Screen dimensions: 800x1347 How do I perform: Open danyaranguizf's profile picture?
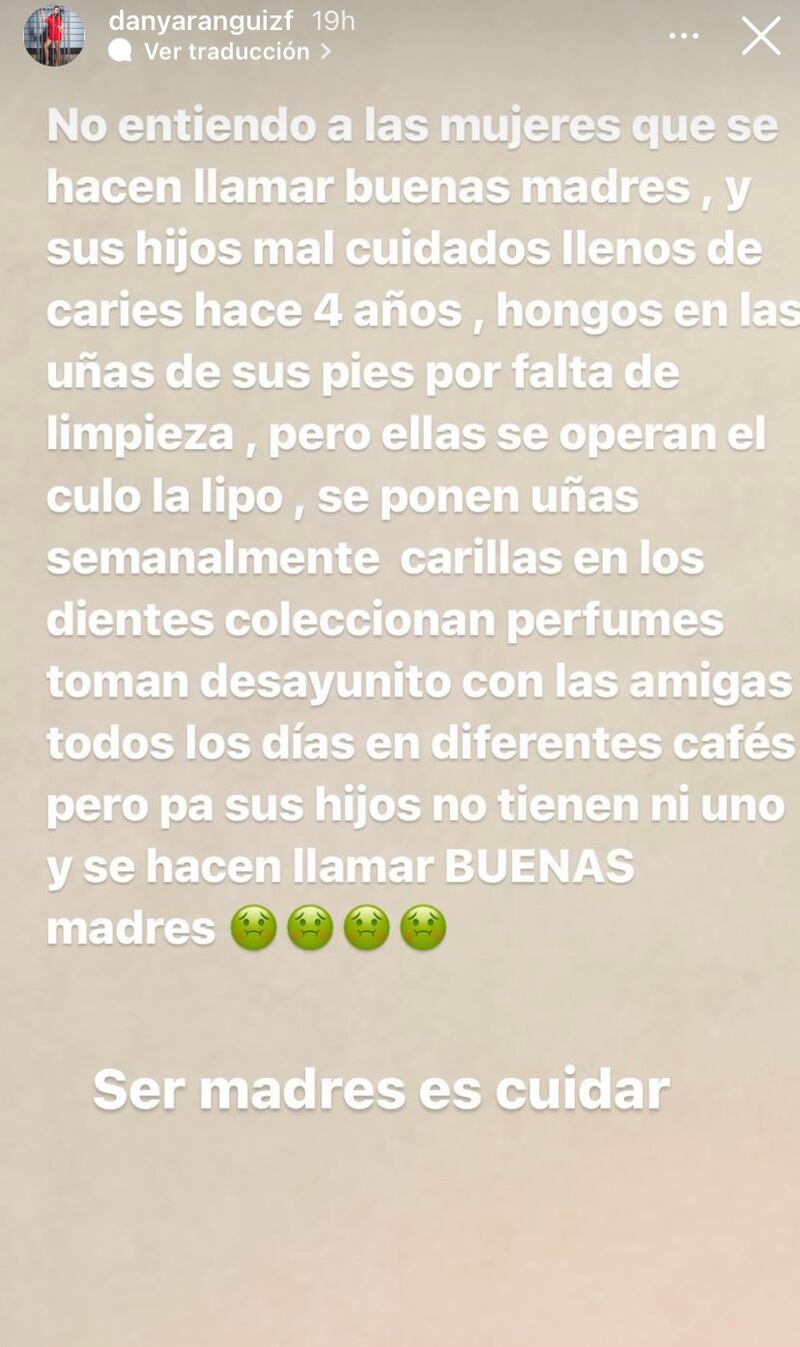54,36
